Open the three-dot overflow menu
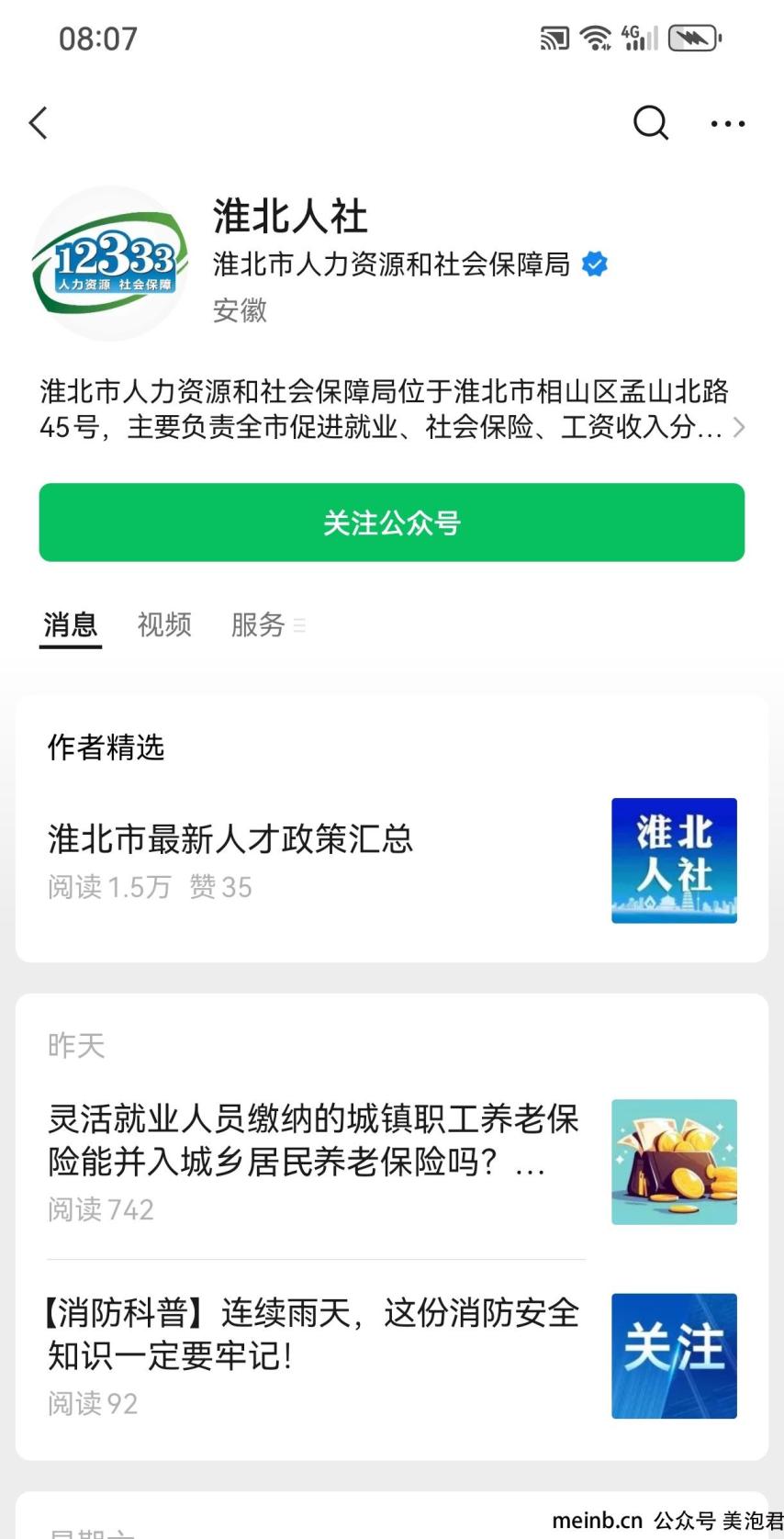The width and height of the screenshot is (784, 1539). (x=727, y=123)
